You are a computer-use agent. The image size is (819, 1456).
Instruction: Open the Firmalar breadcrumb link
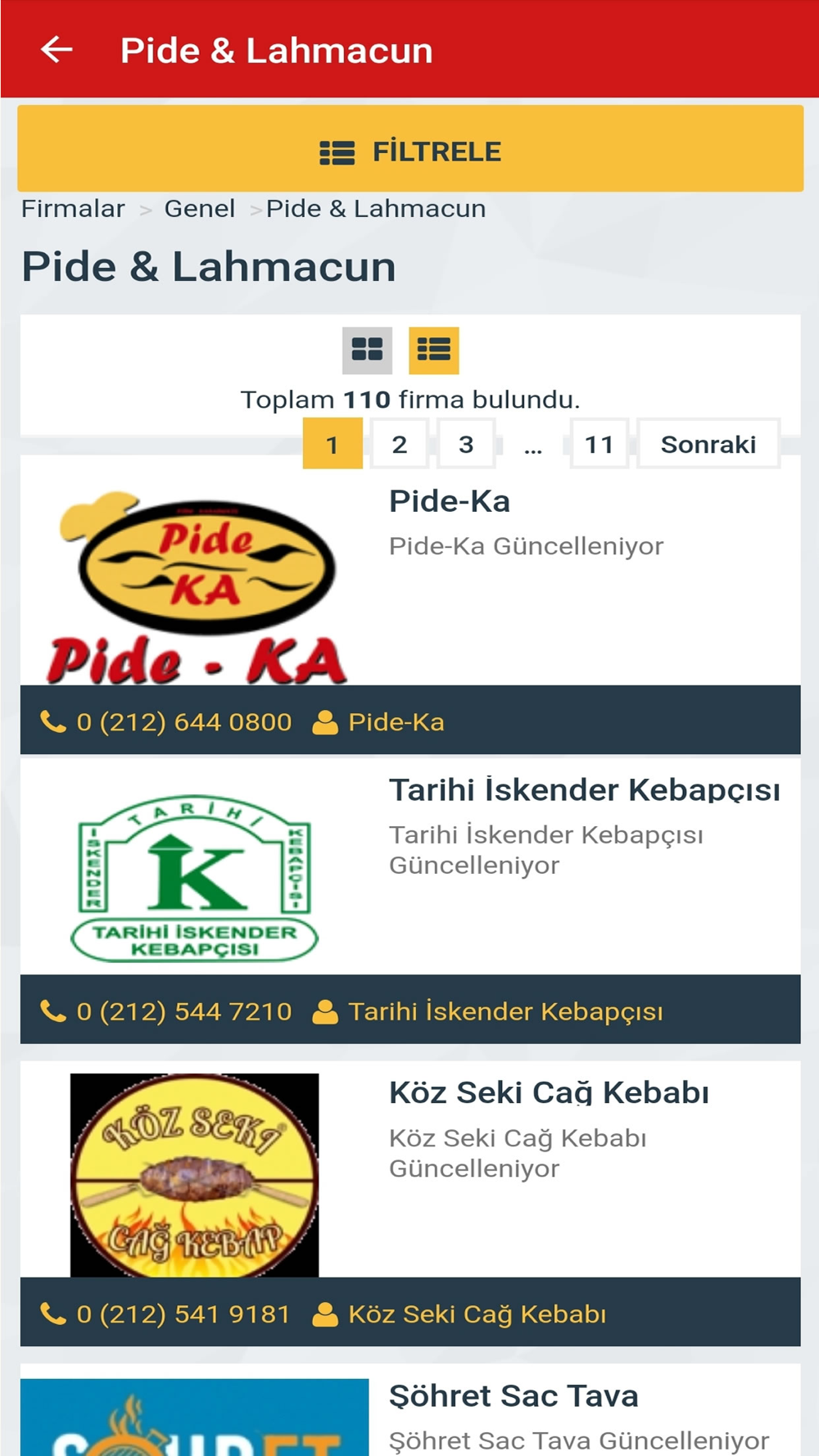coord(73,209)
